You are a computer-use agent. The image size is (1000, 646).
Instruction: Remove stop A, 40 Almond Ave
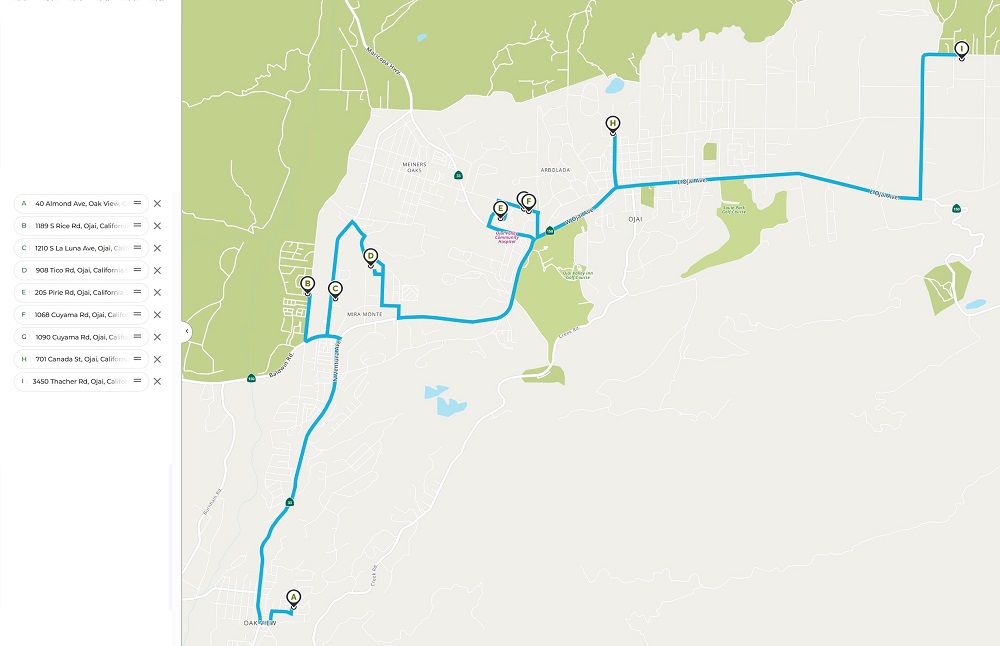(157, 203)
